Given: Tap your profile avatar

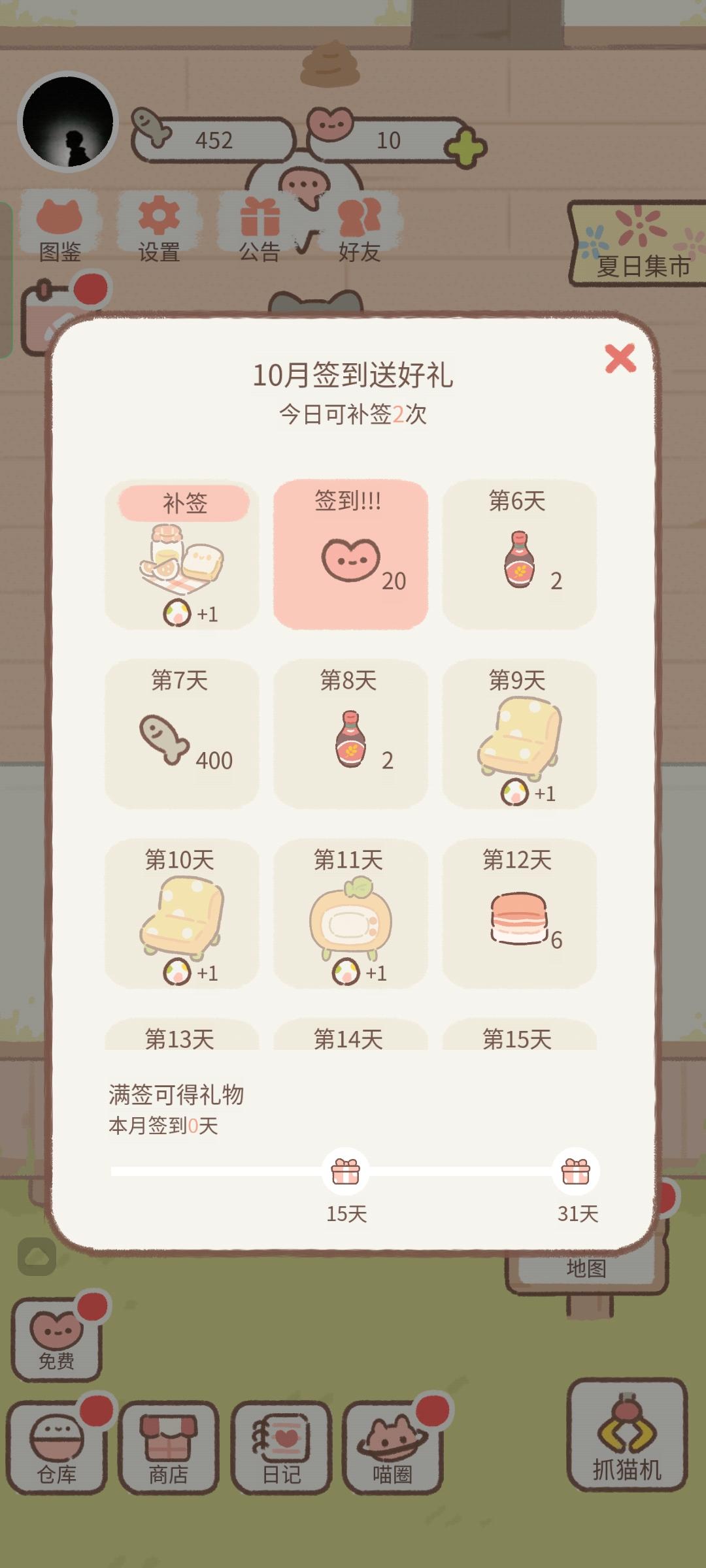Looking at the screenshot, I should pos(69,121).
